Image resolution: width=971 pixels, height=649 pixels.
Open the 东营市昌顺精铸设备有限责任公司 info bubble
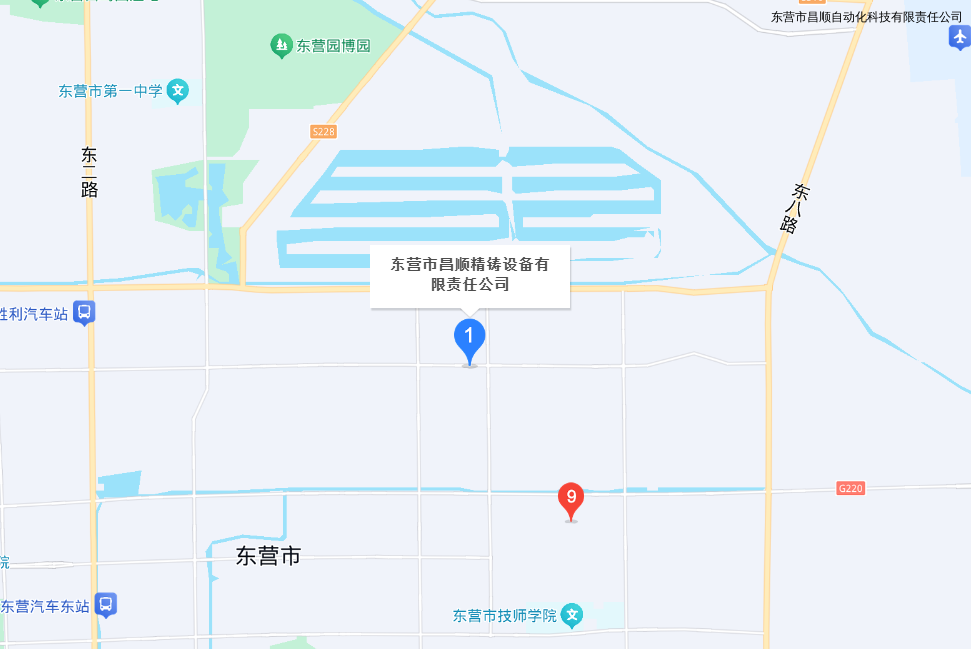tap(470, 276)
